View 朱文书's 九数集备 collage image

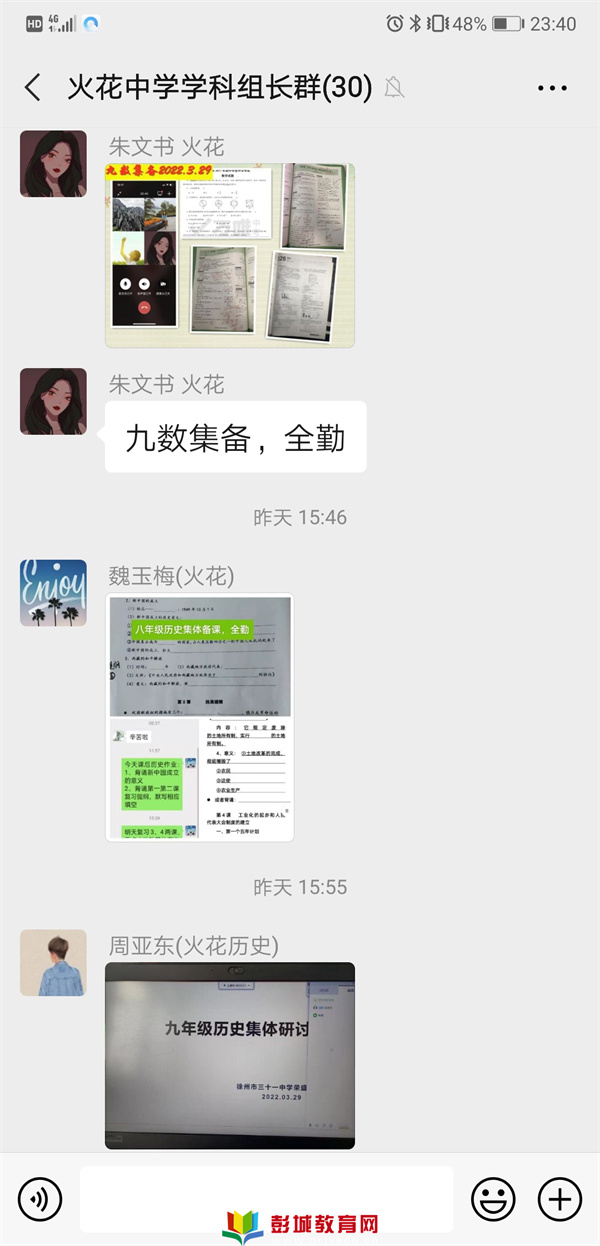pyautogui.click(x=230, y=255)
